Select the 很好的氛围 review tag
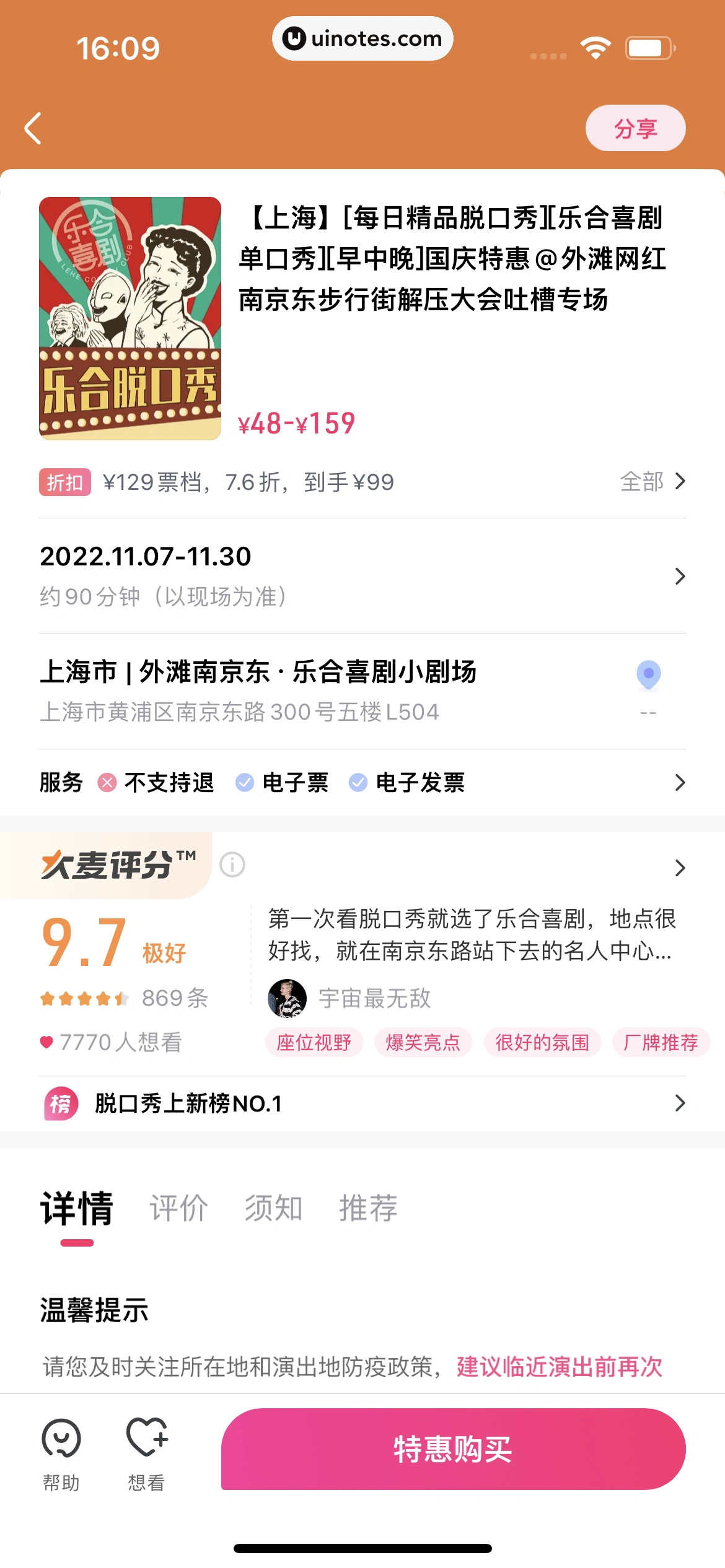 tap(542, 1042)
